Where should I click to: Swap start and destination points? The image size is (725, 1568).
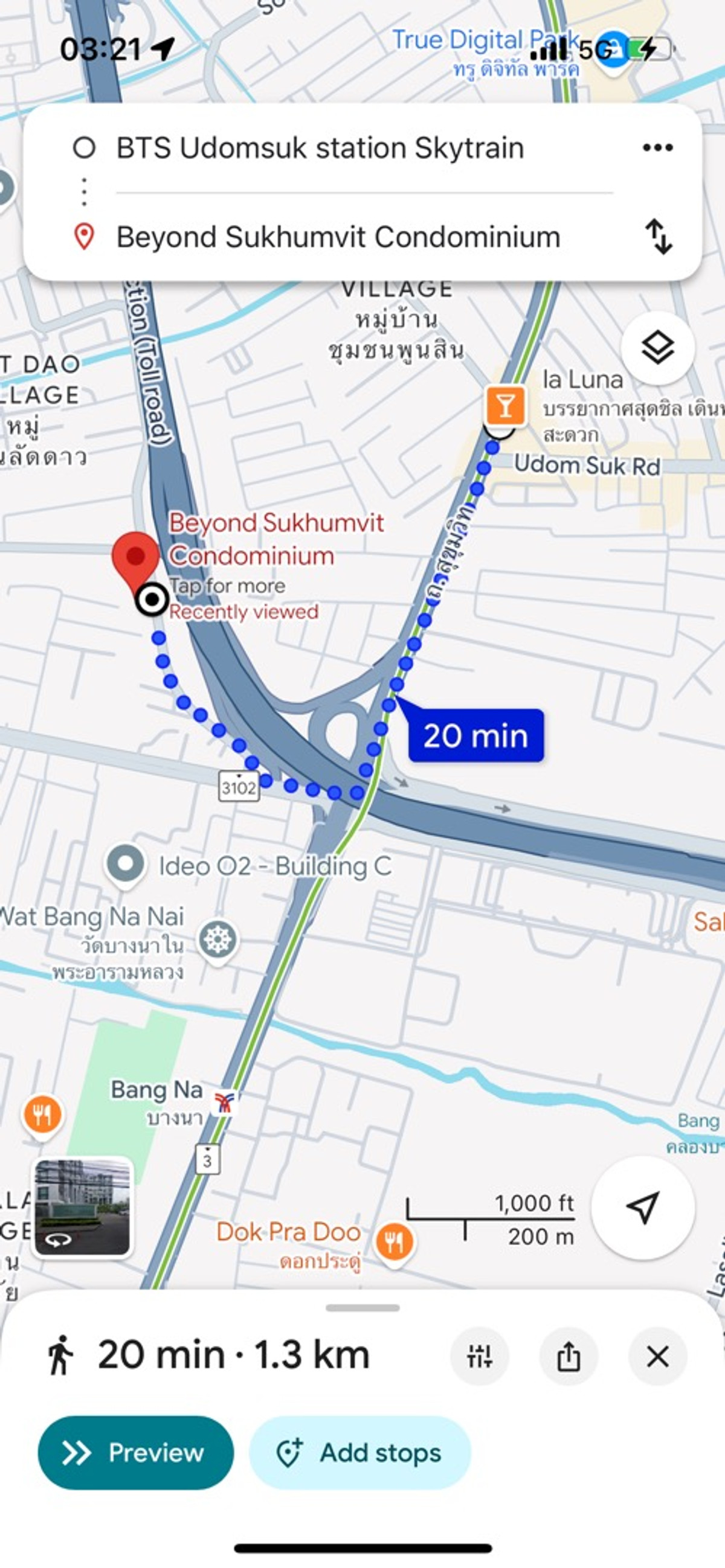pyautogui.click(x=659, y=236)
